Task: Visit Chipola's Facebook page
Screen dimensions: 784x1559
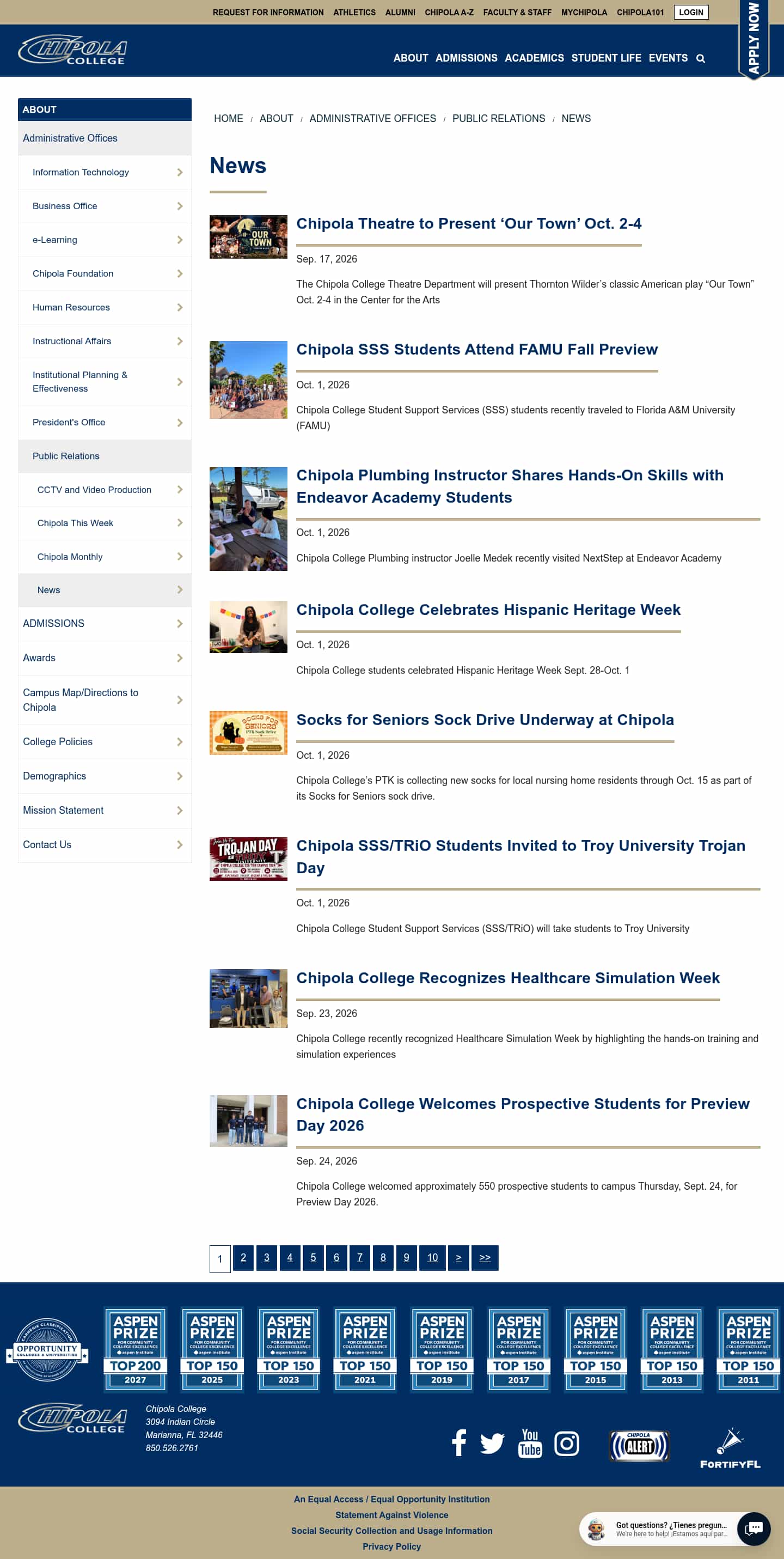Action: pos(458,1444)
